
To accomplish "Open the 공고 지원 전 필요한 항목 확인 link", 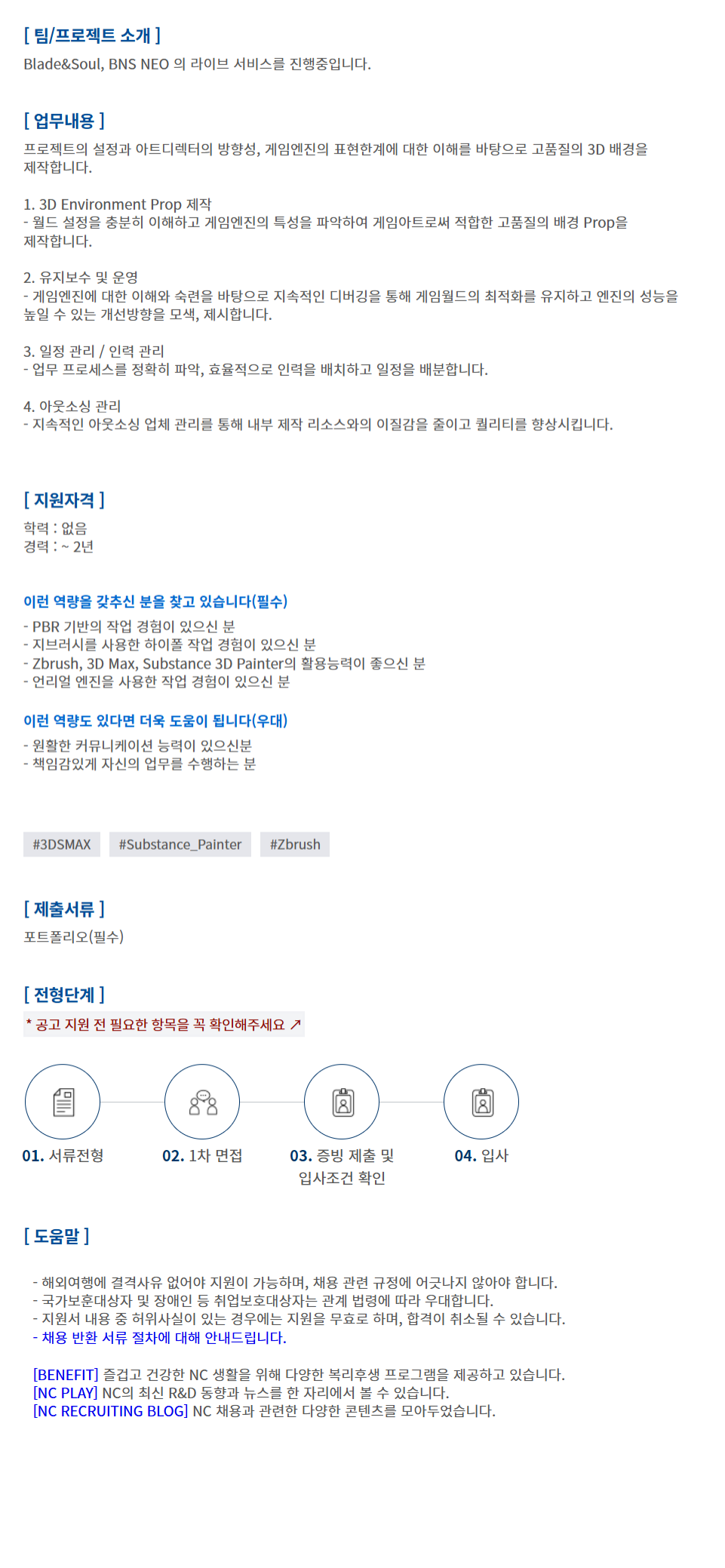I will coord(164,1024).
